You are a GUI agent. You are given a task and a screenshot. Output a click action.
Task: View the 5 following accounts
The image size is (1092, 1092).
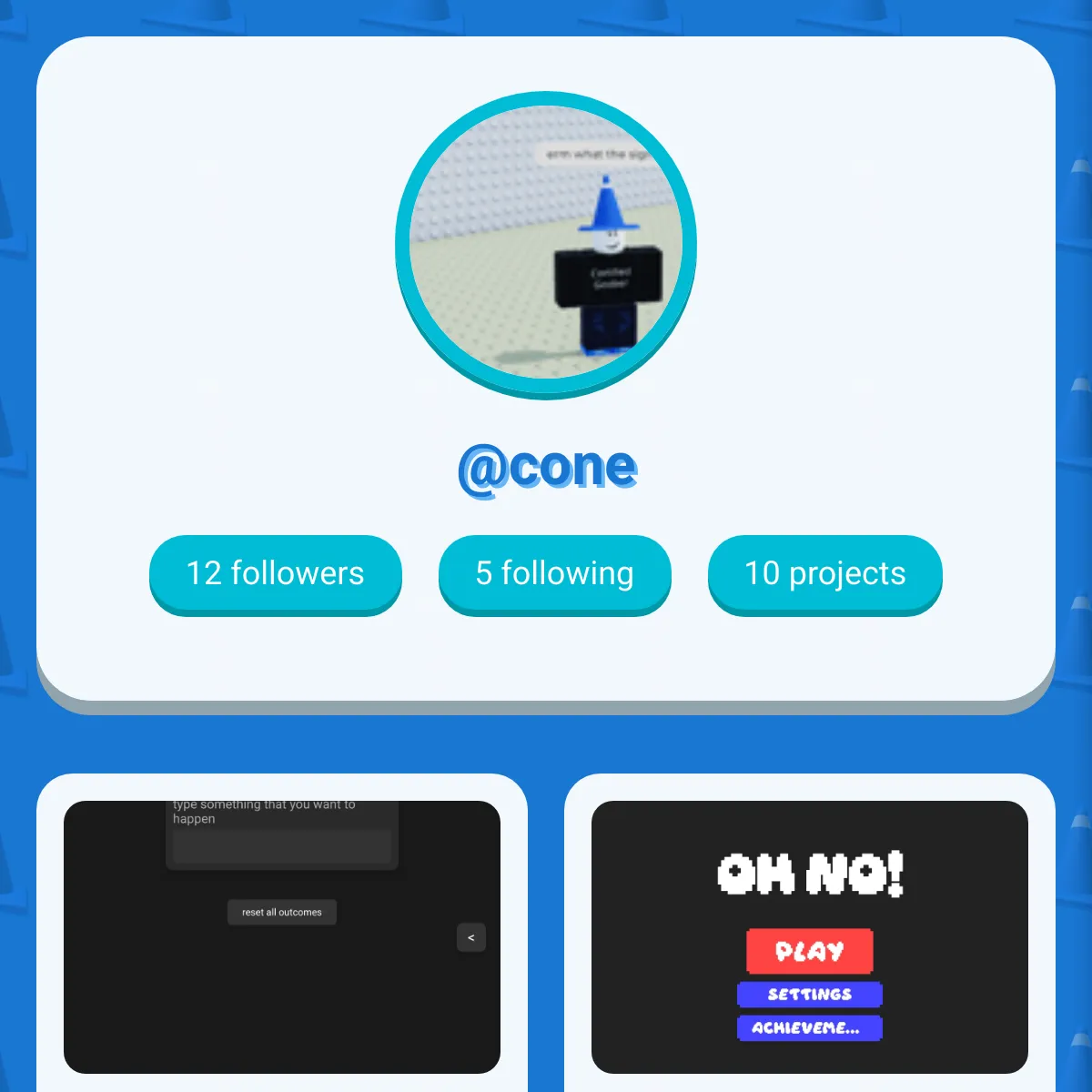pyautogui.click(x=554, y=573)
